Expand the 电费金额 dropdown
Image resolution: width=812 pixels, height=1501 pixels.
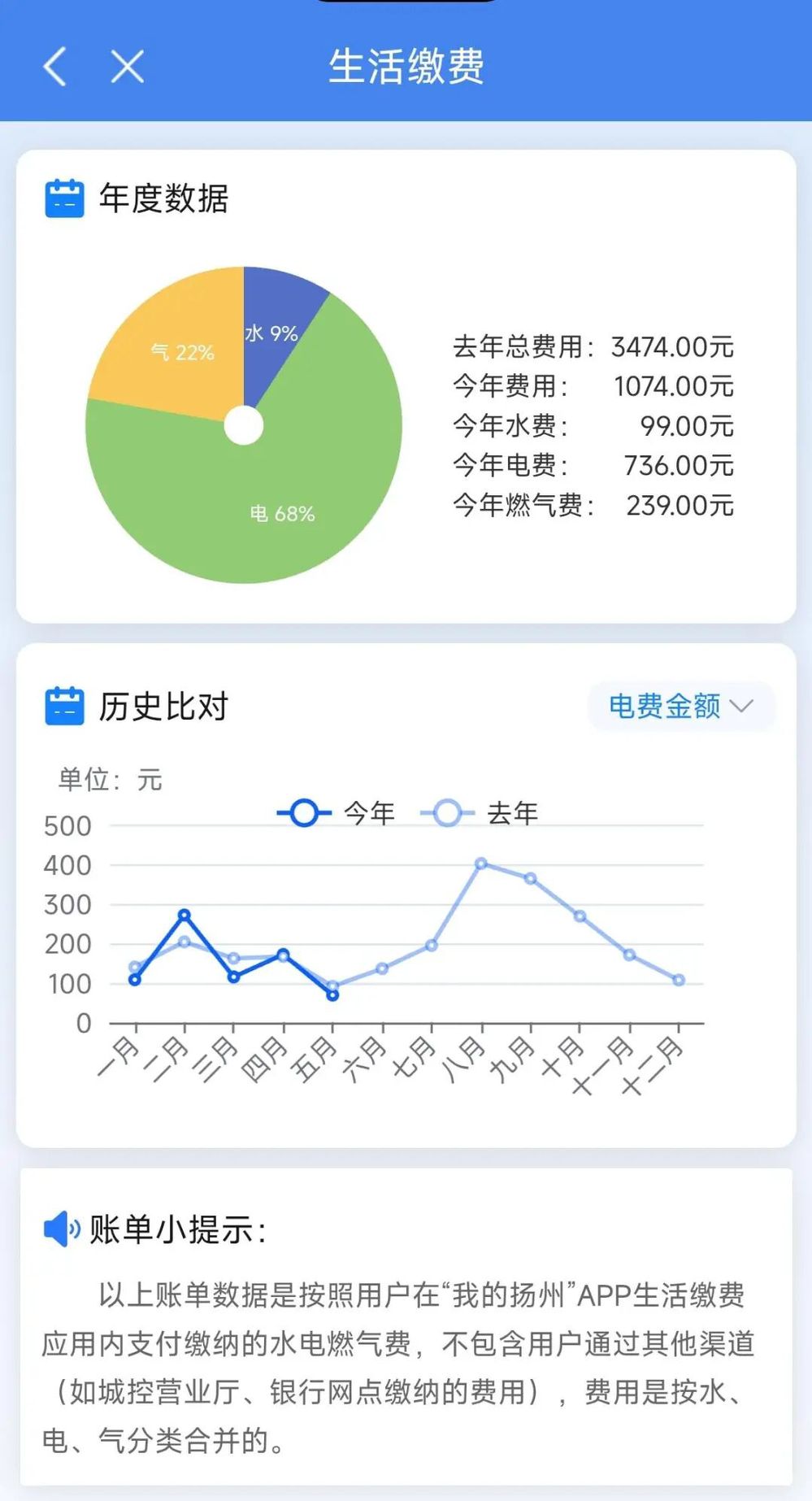click(x=681, y=706)
